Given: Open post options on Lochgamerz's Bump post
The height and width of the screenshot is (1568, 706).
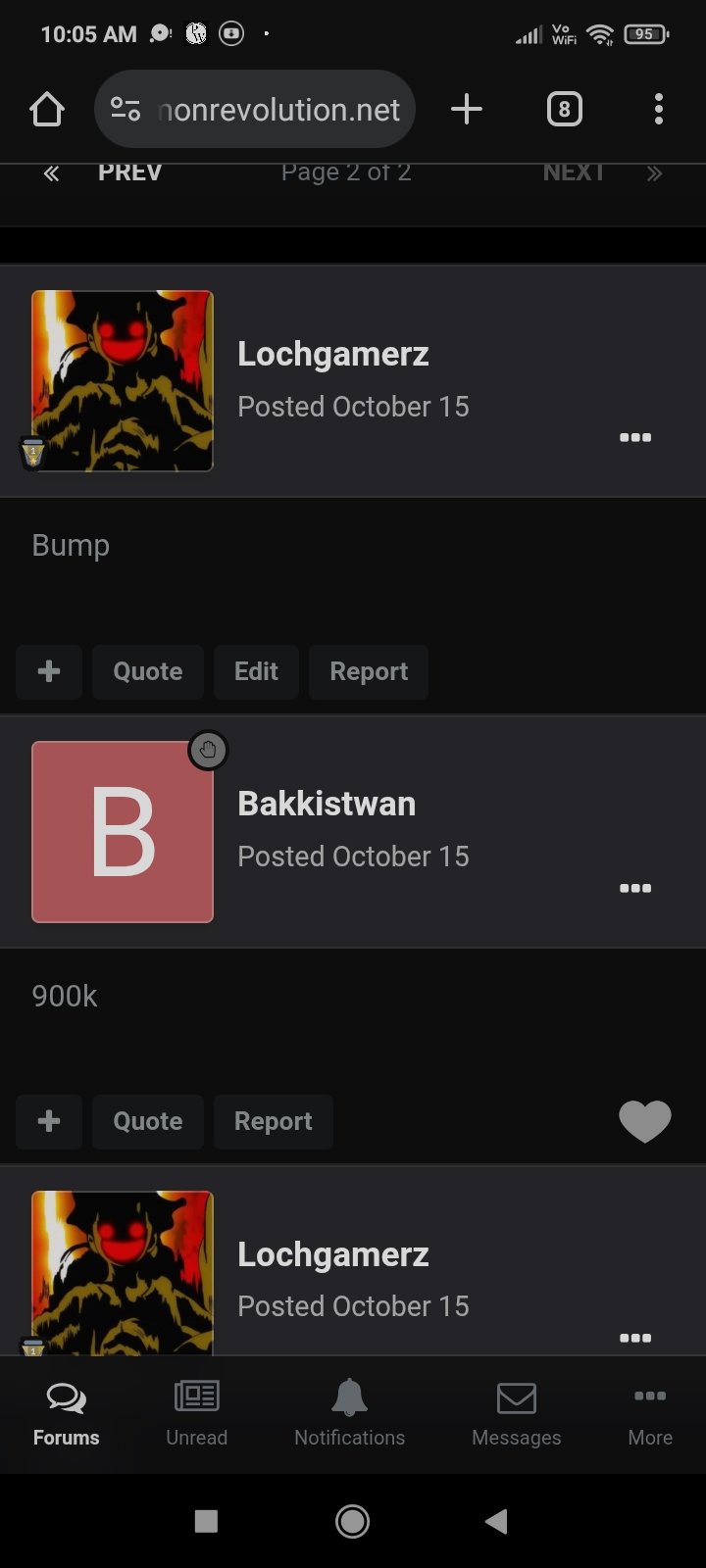Looking at the screenshot, I should pos(635,437).
